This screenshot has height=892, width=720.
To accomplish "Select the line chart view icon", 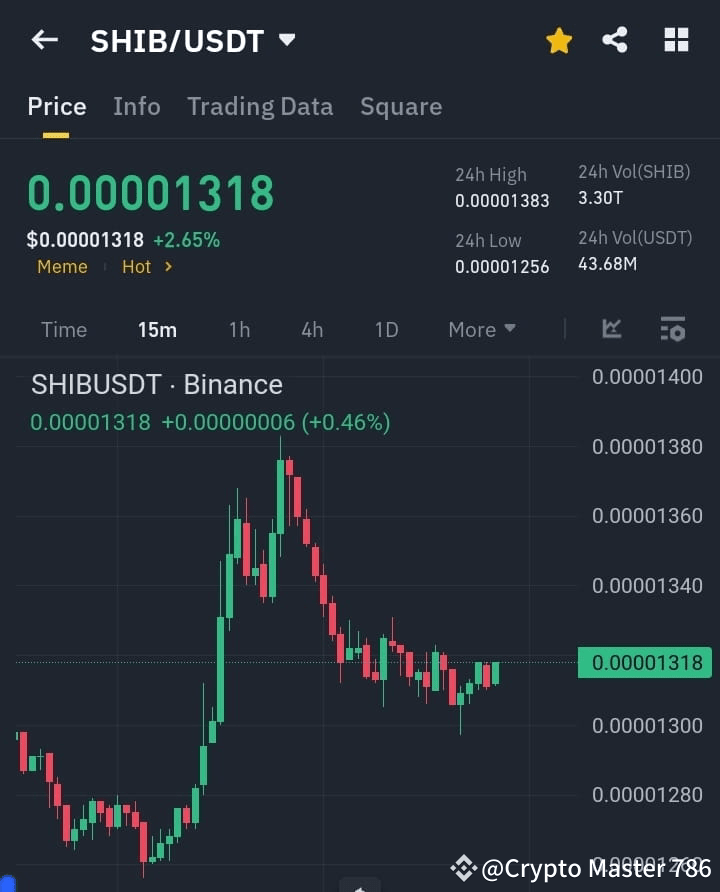I will [x=611, y=329].
